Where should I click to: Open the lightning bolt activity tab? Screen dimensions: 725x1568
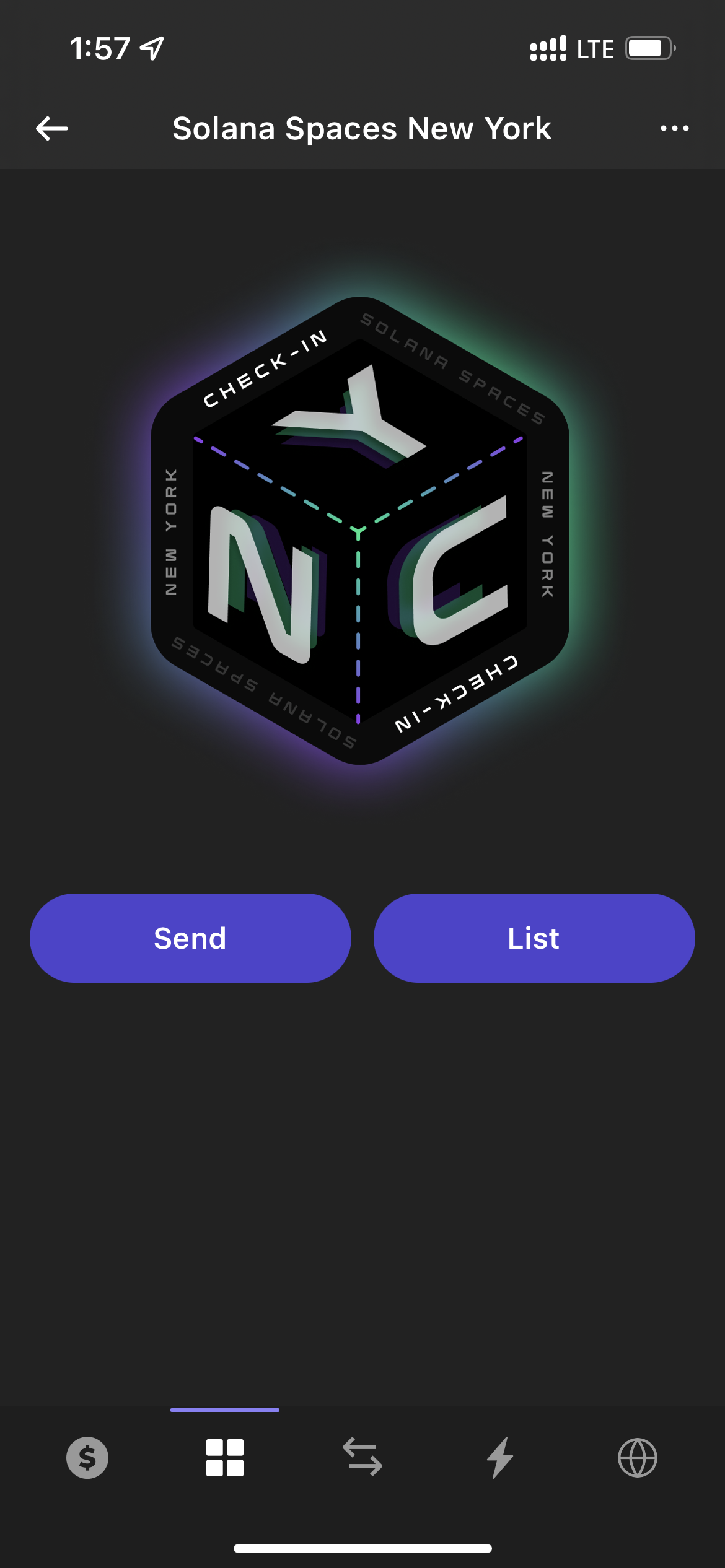tap(500, 1457)
